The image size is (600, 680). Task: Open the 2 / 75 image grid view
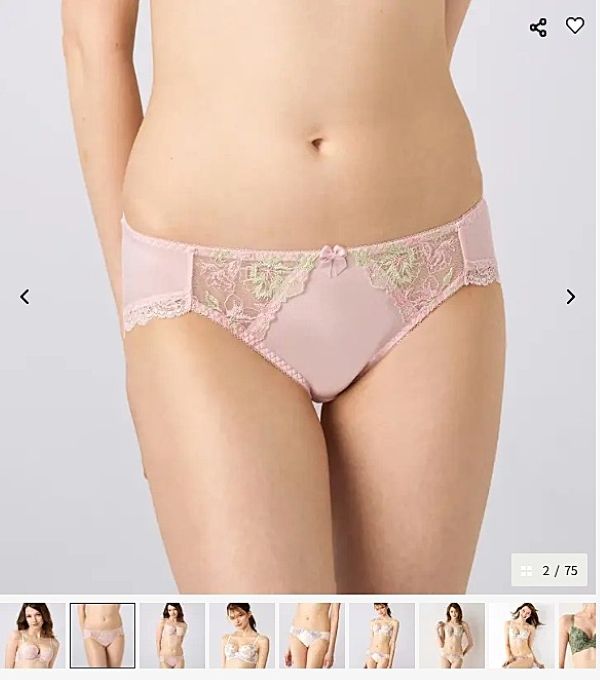coord(549,570)
